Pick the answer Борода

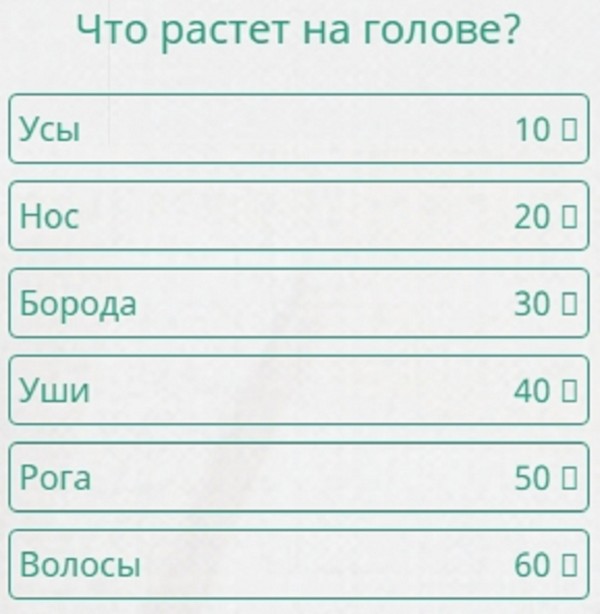(x=298, y=303)
